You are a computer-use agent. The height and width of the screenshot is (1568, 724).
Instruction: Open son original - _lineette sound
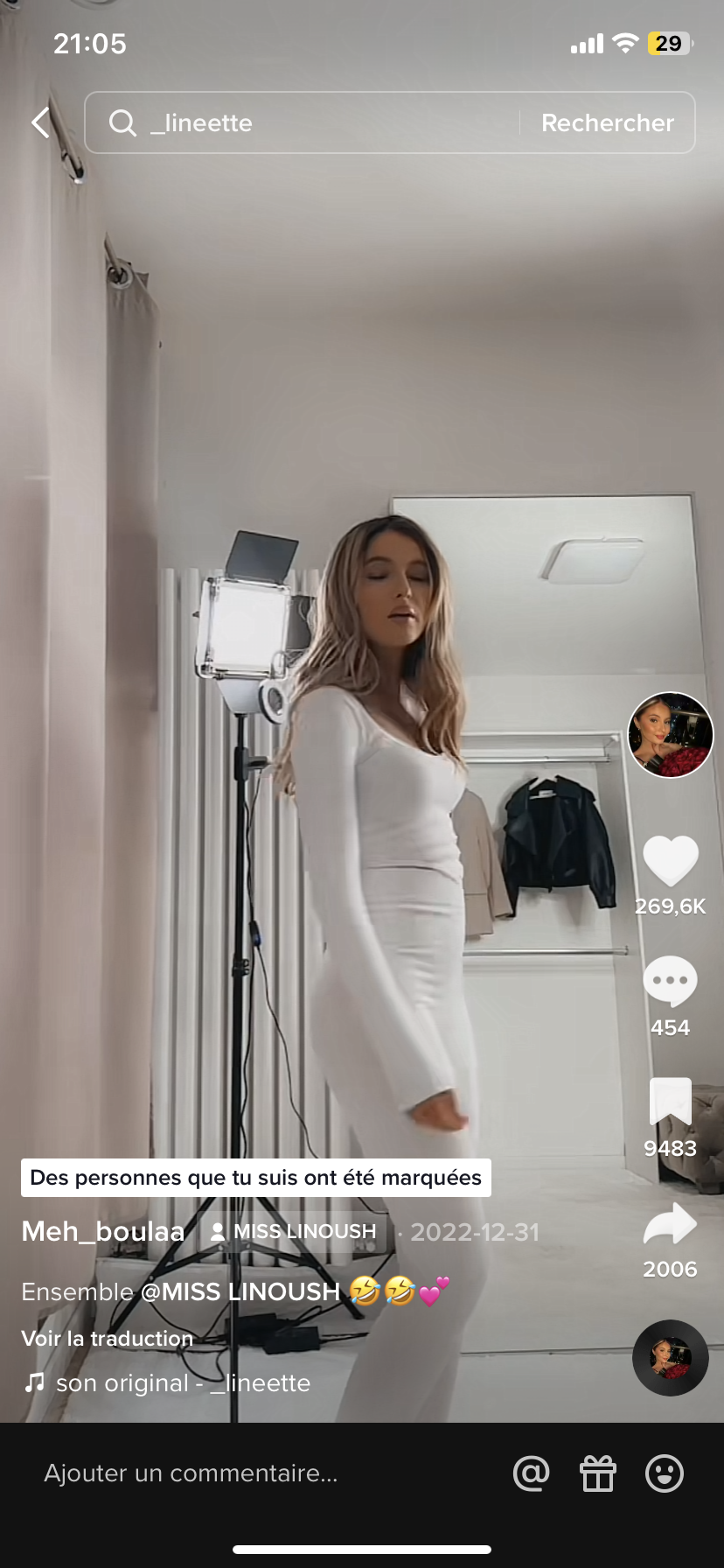click(x=182, y=1382)
